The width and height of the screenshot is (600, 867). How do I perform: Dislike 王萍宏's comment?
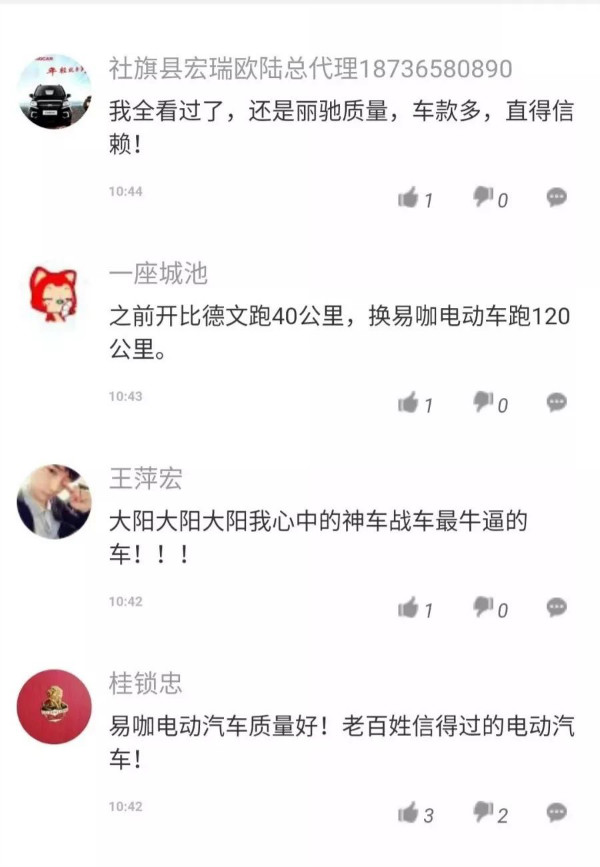(x=484, y=607)
